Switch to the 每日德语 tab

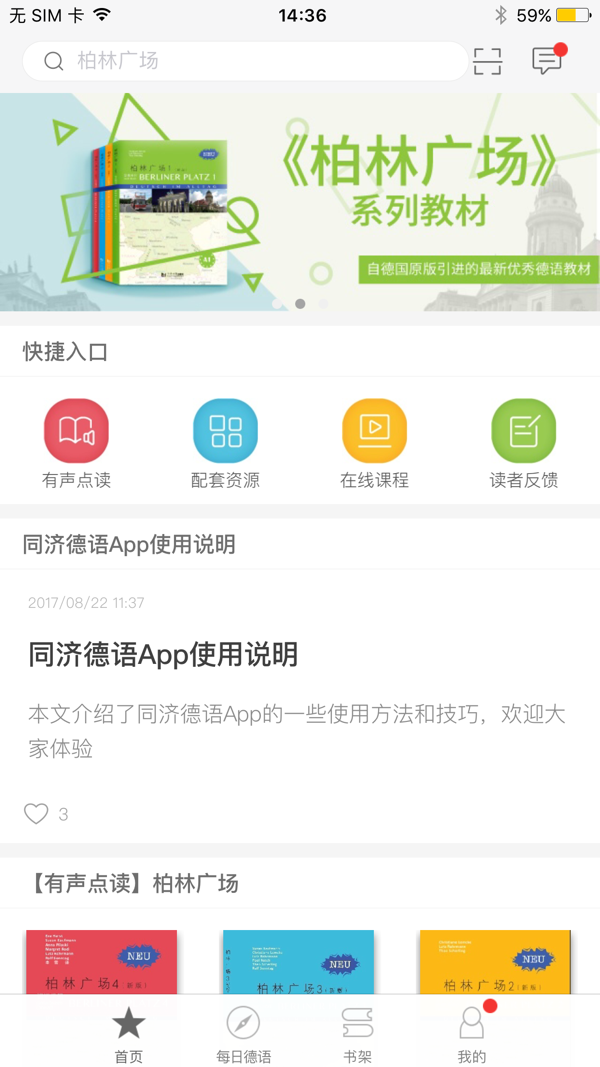[244, 1034]
